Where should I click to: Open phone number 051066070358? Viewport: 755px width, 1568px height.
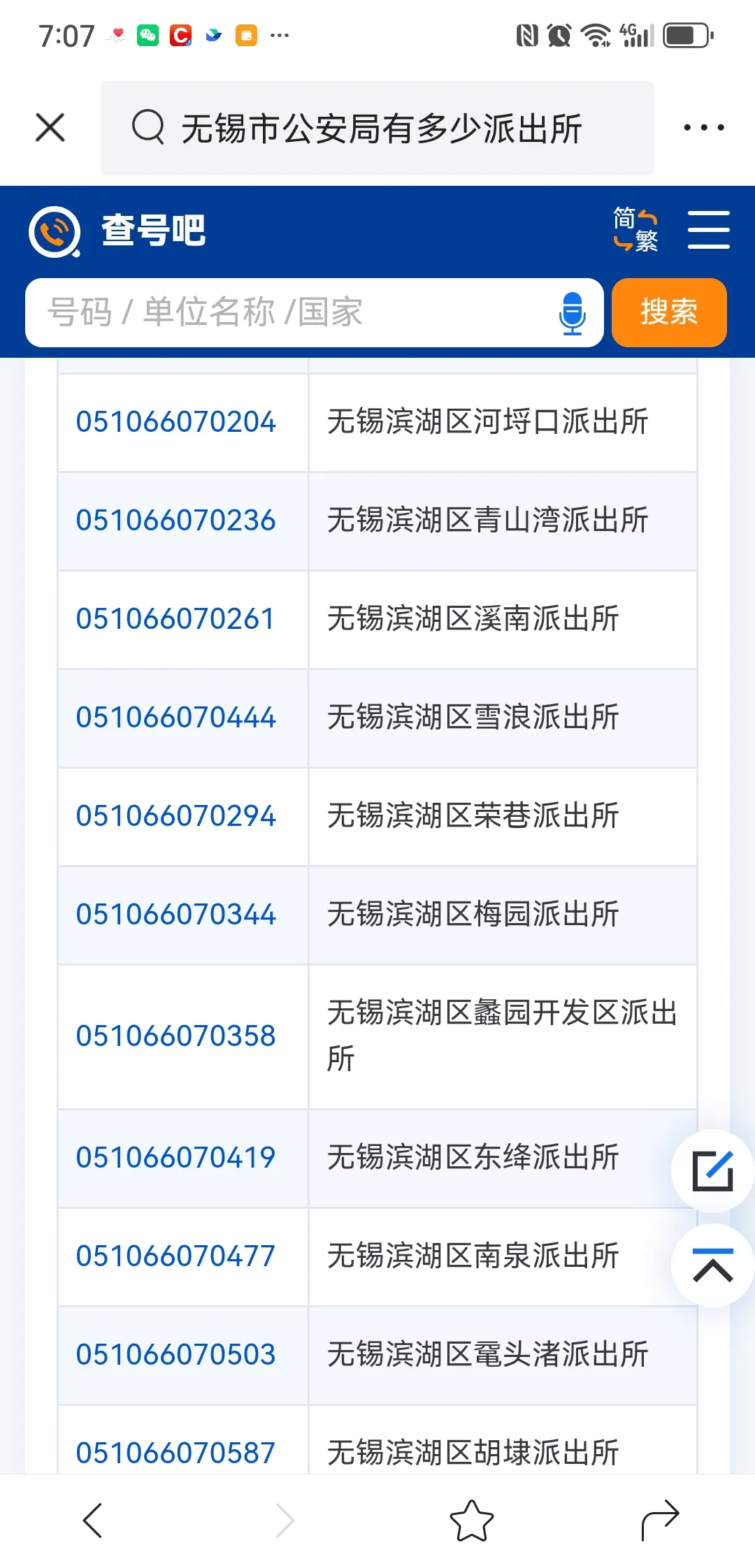176,1036
